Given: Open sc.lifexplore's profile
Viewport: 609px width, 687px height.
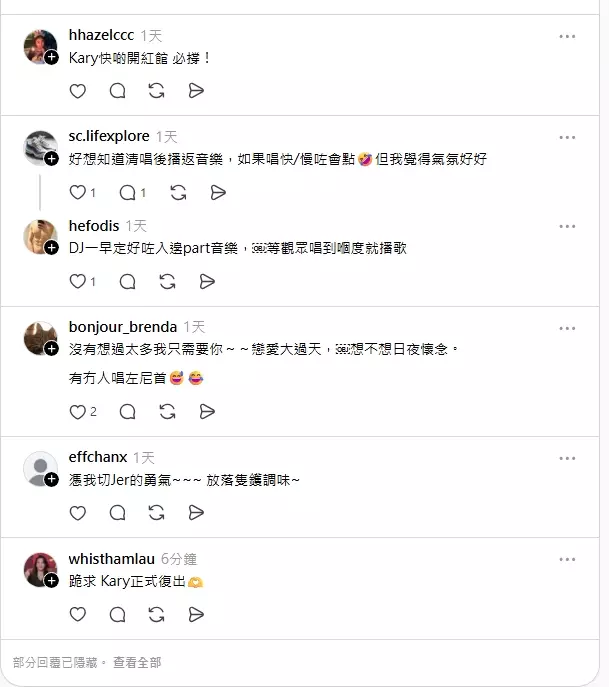Looking at the screenshot, I should [x=109, y=136].
